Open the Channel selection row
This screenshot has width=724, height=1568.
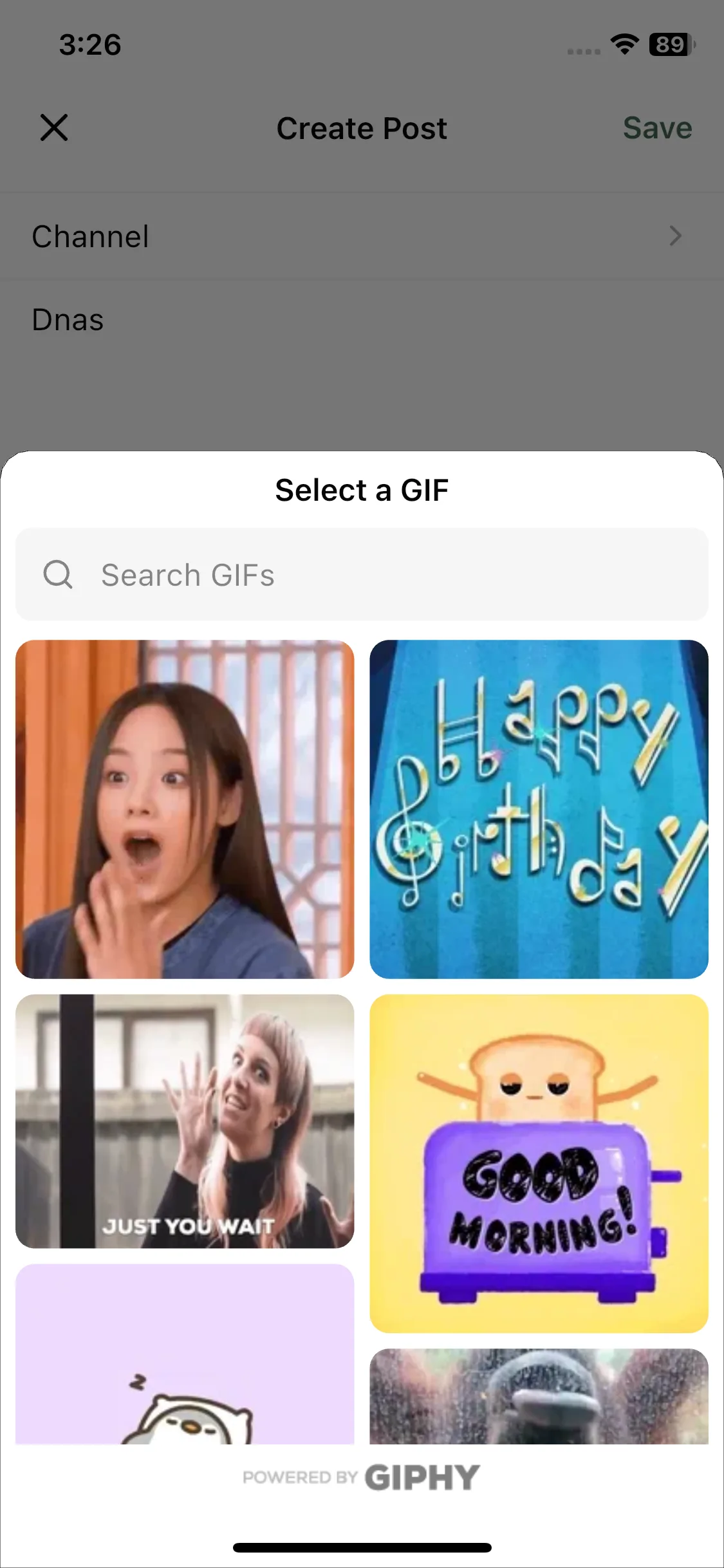click(362, 236)
